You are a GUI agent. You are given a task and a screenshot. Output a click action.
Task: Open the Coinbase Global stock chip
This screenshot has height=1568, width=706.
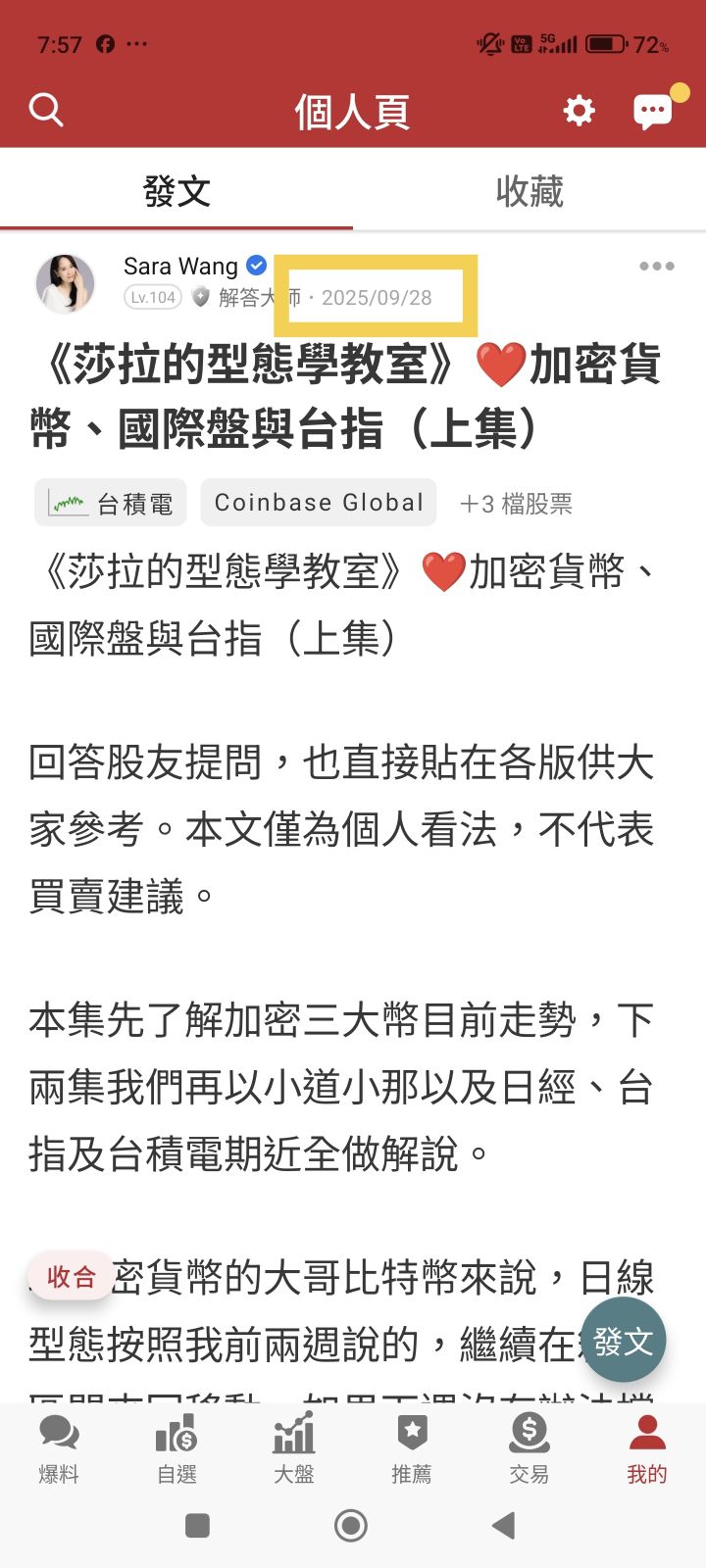pos(319,503)
